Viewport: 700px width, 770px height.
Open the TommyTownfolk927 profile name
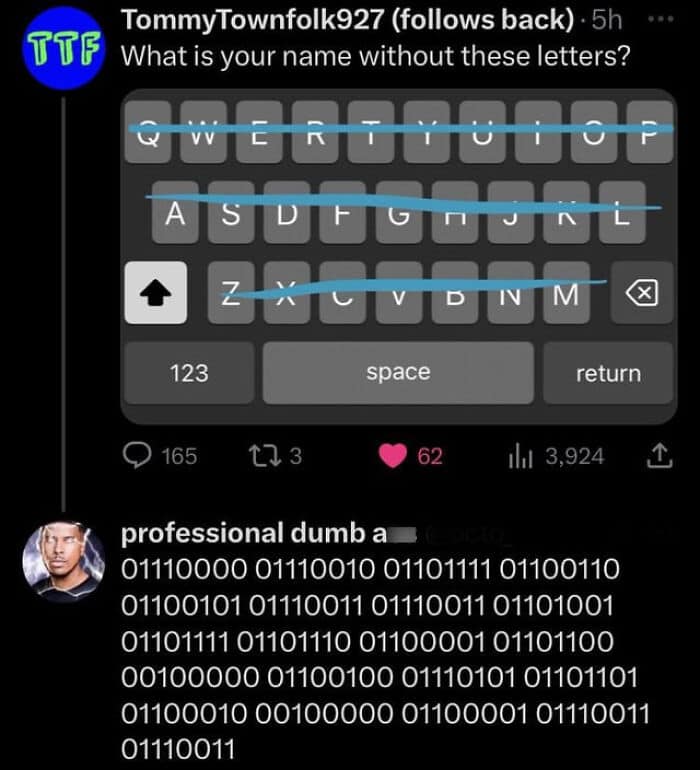[345, 19]
